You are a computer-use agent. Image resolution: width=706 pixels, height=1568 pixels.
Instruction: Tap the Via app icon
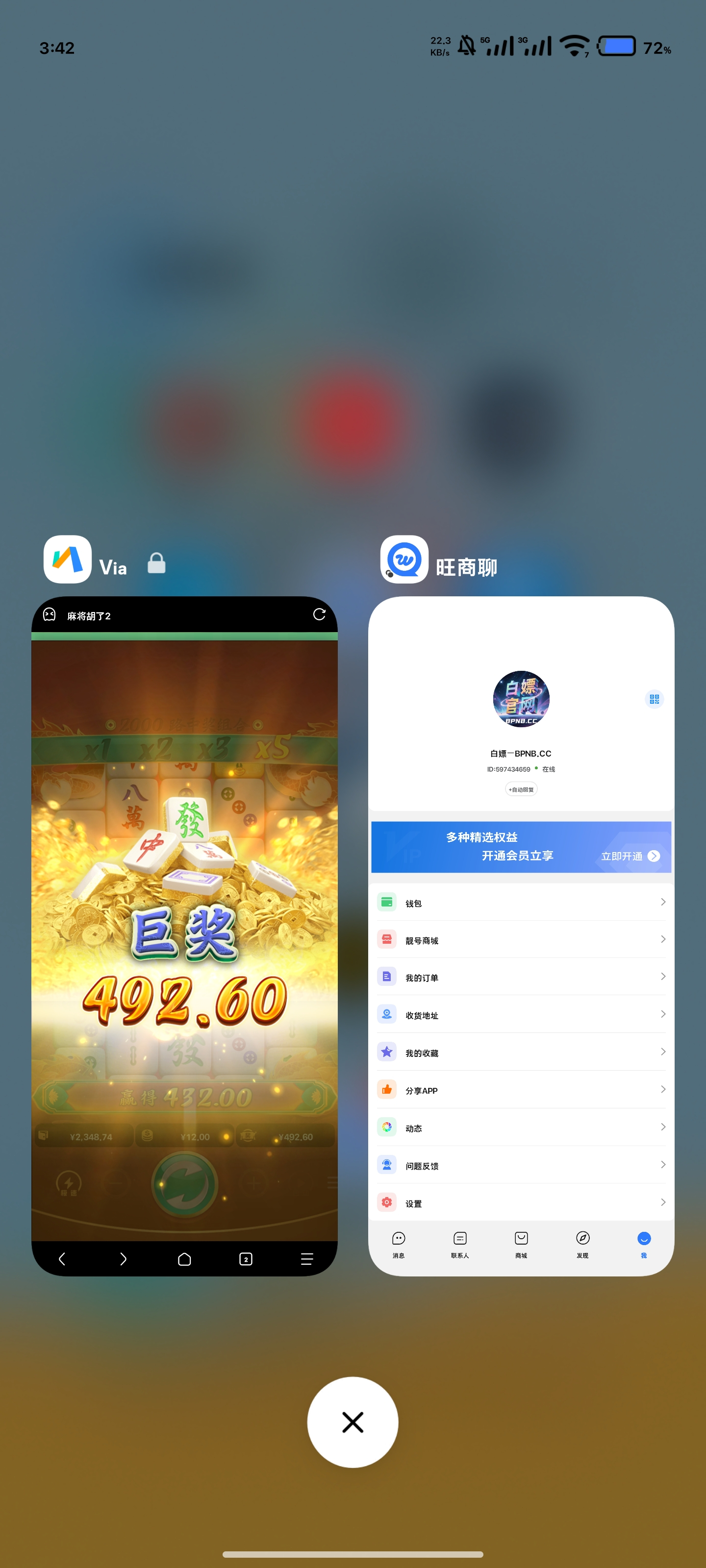click(68, 560)
